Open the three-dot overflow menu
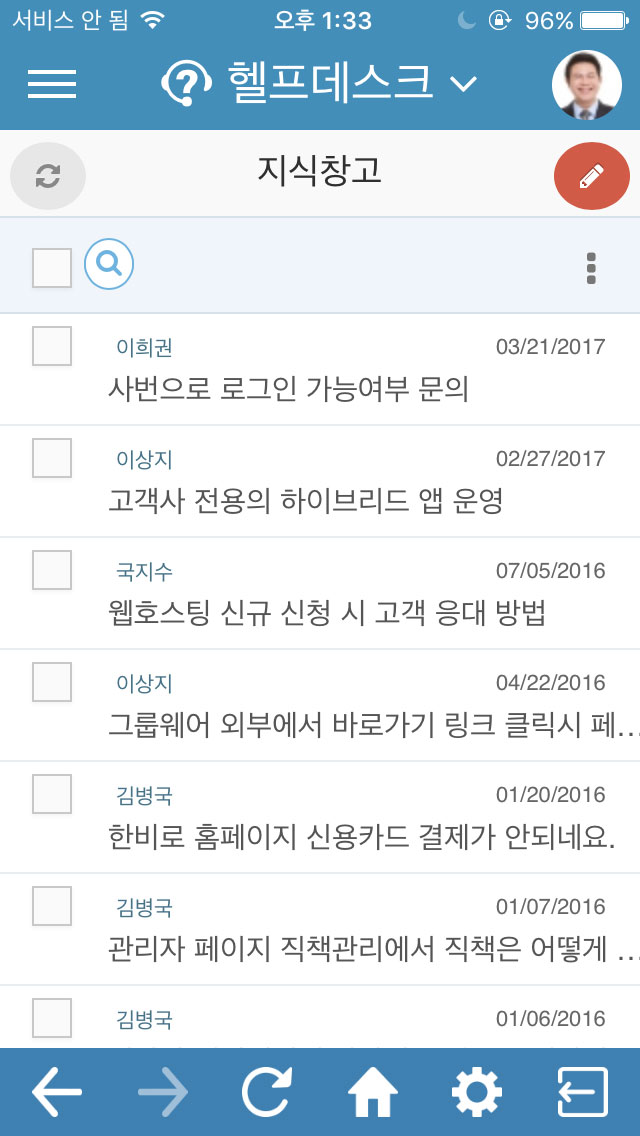 tap(591, 268)
